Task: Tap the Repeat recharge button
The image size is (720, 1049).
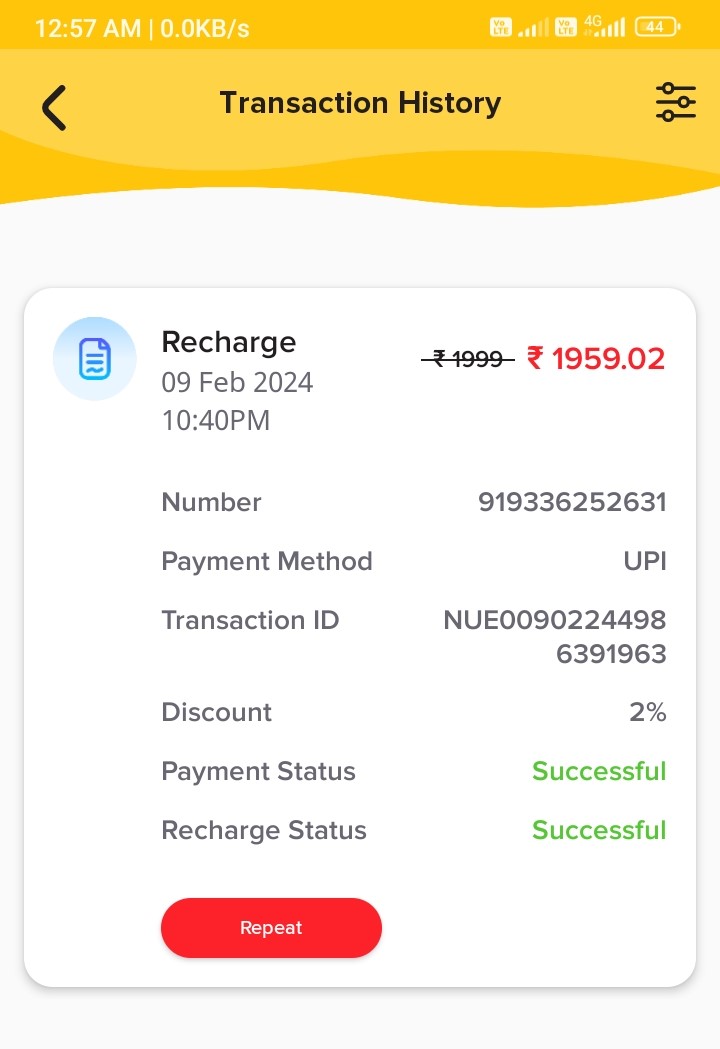Action: 271,928
